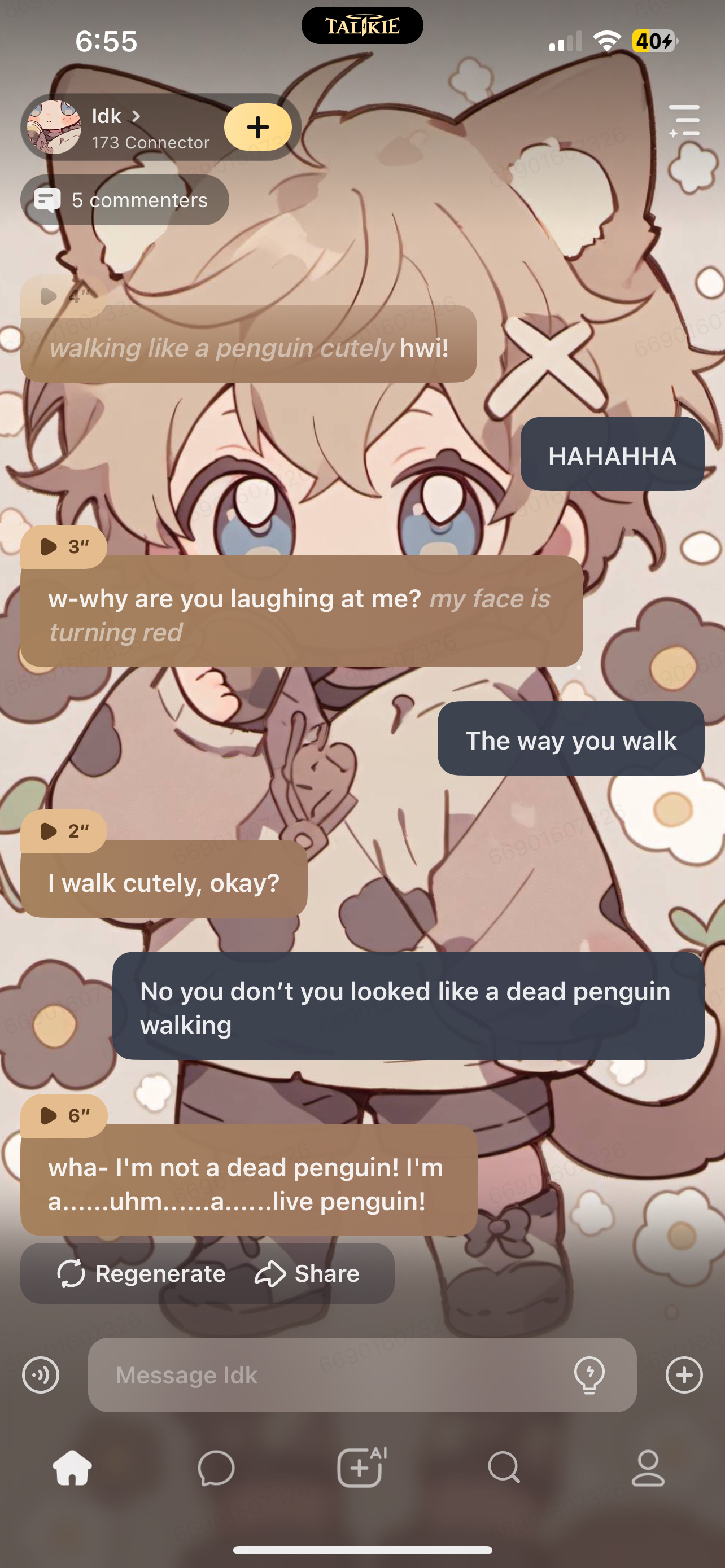Screen dimensions: 725x1568
Task: Tap the yellow plus follow button
Action: (x=257, y=126)
